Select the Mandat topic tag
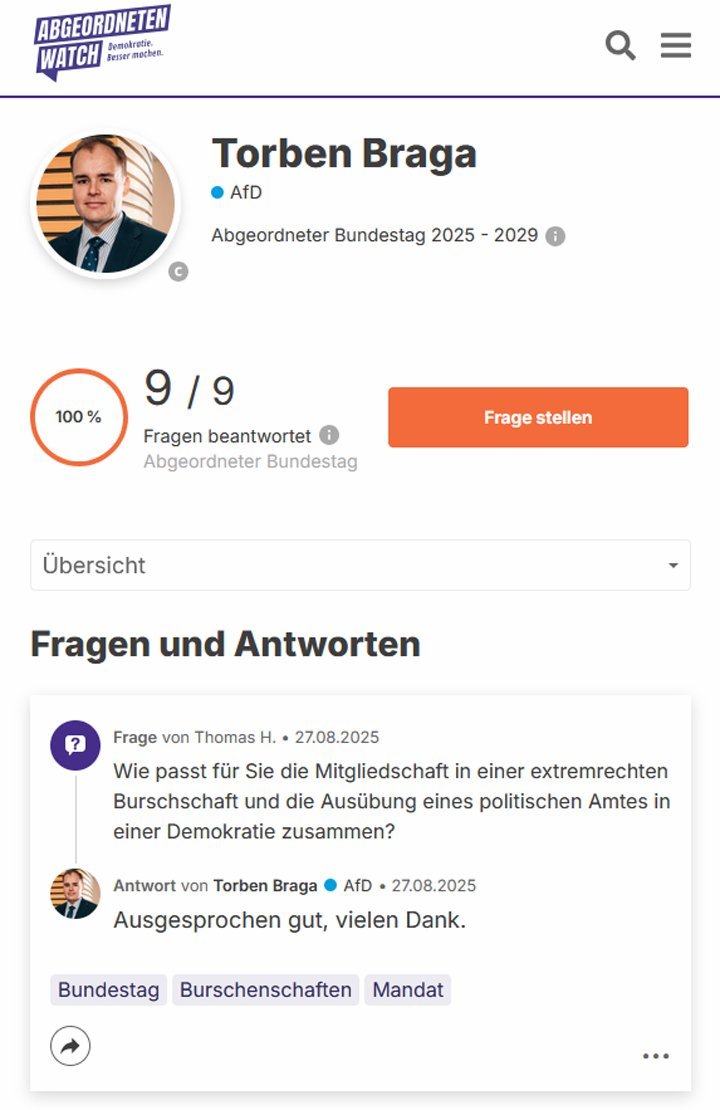The height and width of the screenshot is (1110, 720). click(408, 990)
